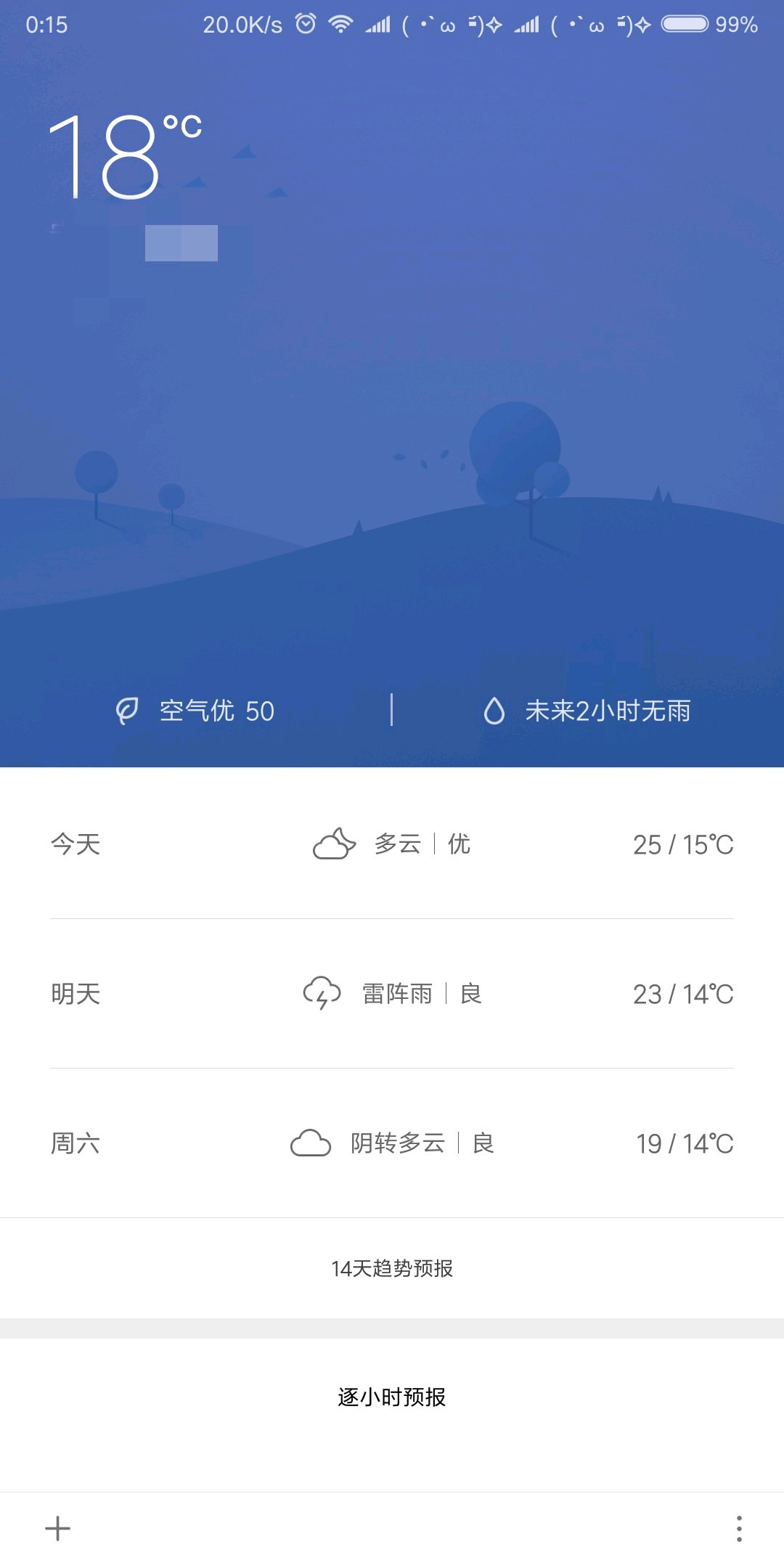Open the 14天趋势预报 forecast
784x1568 pixels.
tap(392, 1268)
